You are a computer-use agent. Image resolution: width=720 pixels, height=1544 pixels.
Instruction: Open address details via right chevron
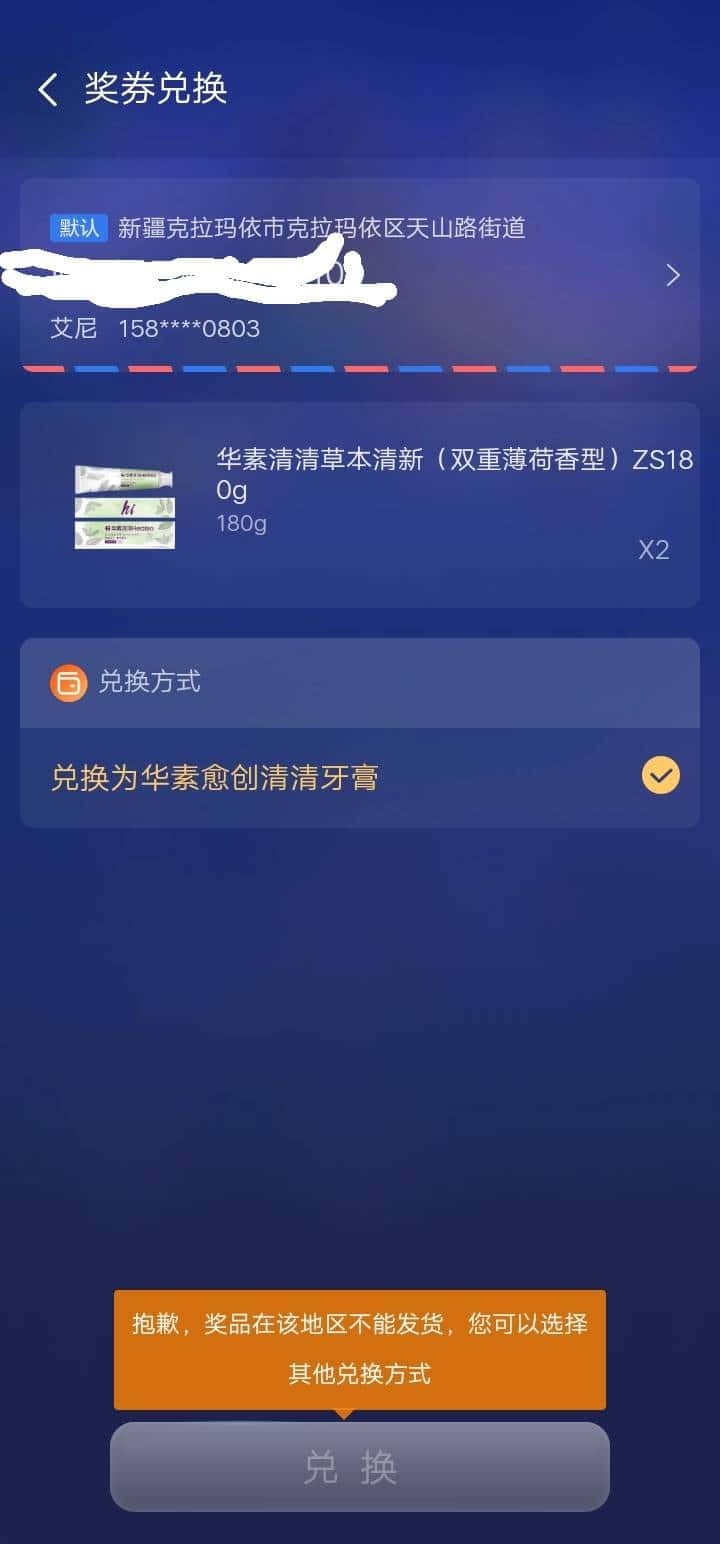point(672,274)
